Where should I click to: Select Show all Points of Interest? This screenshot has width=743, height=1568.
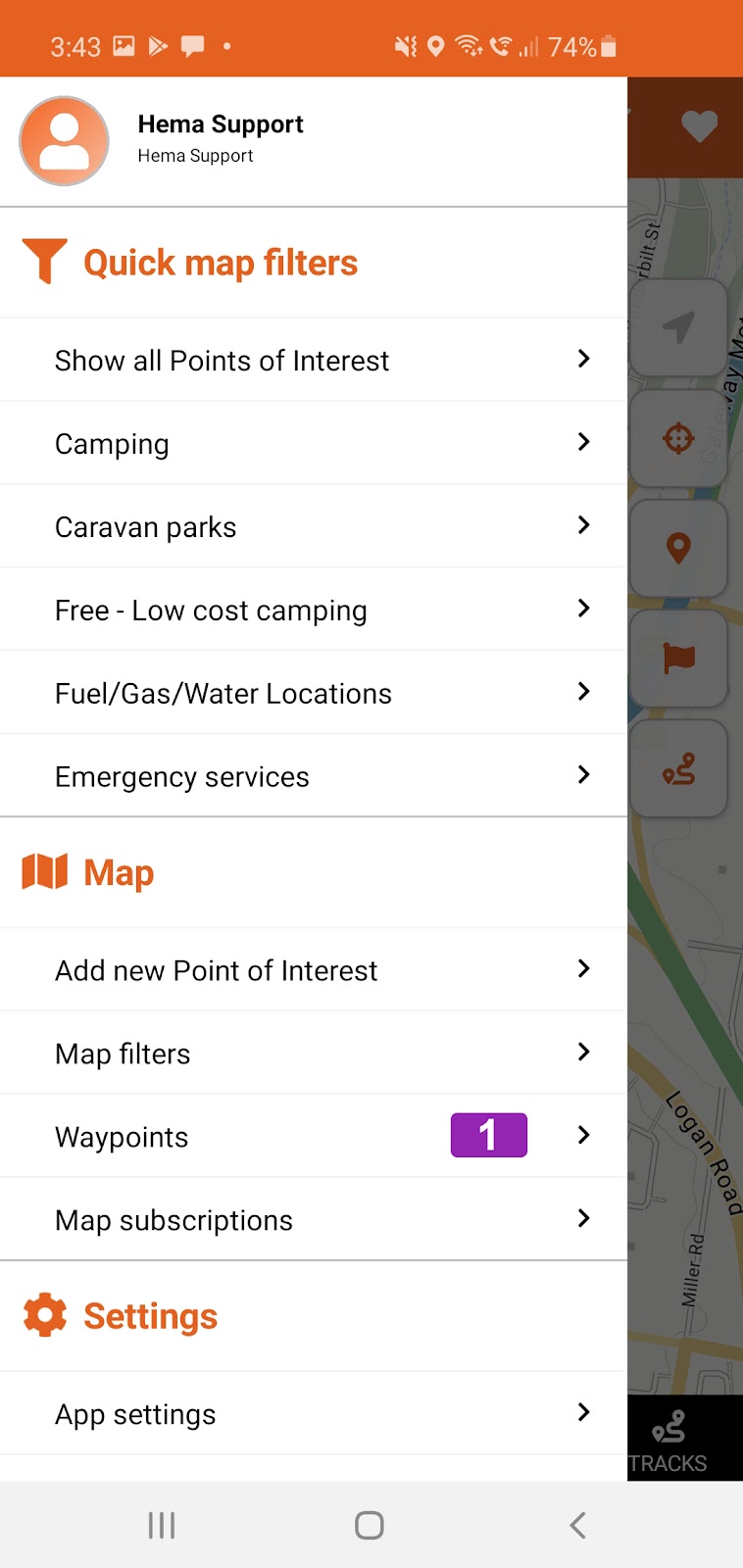tap(314, 360)
